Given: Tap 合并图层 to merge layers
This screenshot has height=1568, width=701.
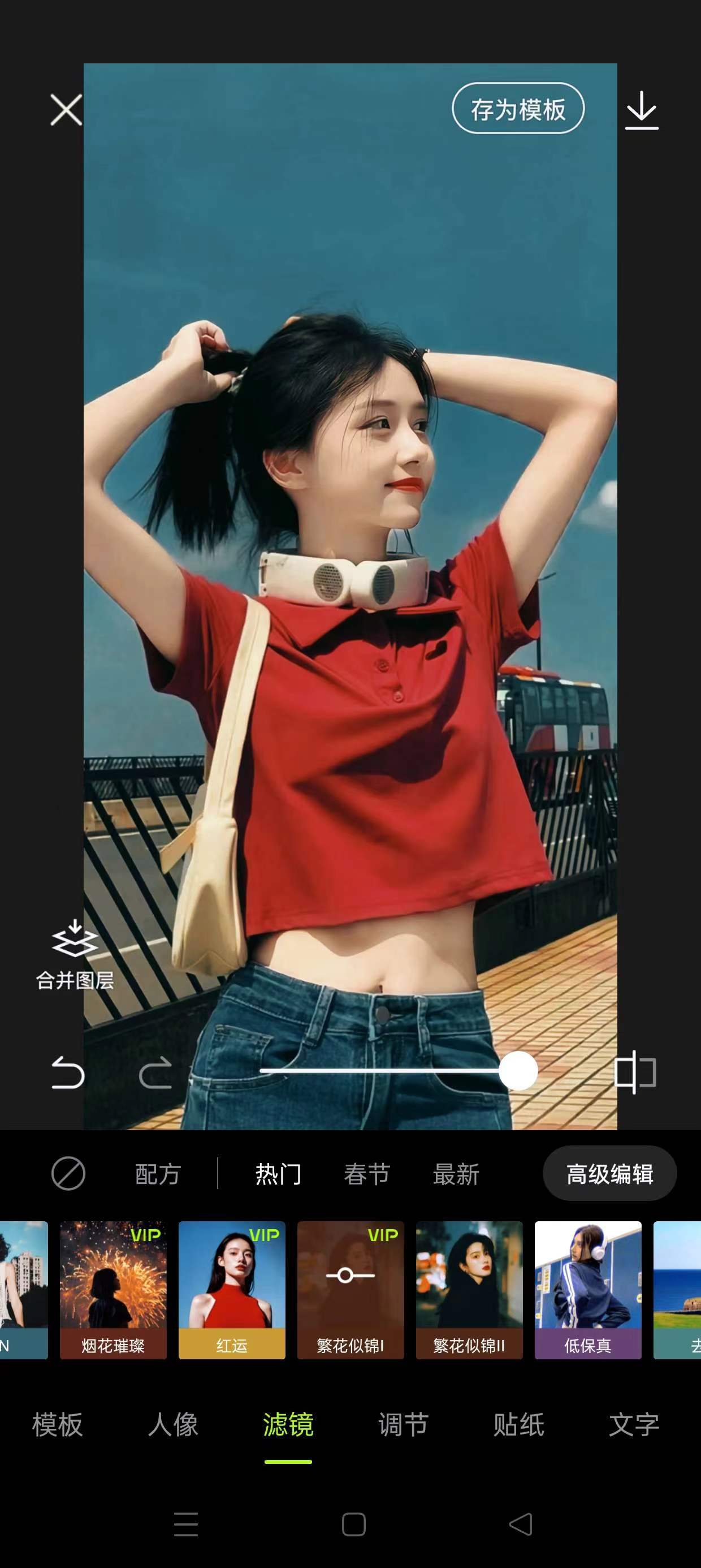Looking at the screenshot, I should [x=75, y=955].
